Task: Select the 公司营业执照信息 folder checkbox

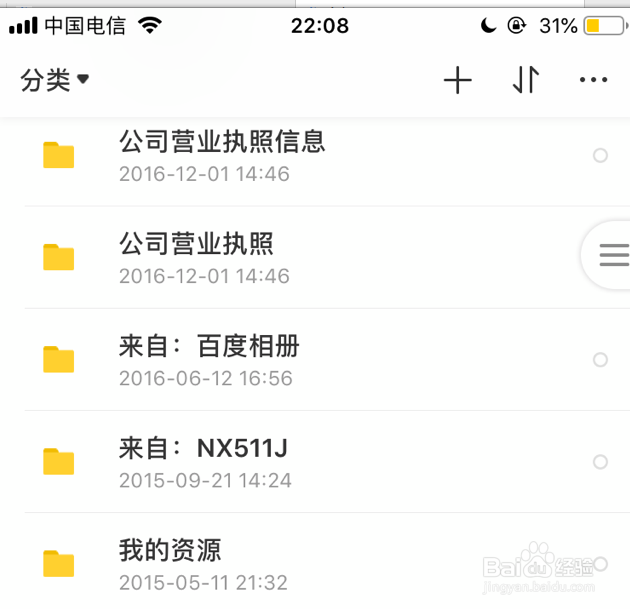Action: [x=600, y=155]
